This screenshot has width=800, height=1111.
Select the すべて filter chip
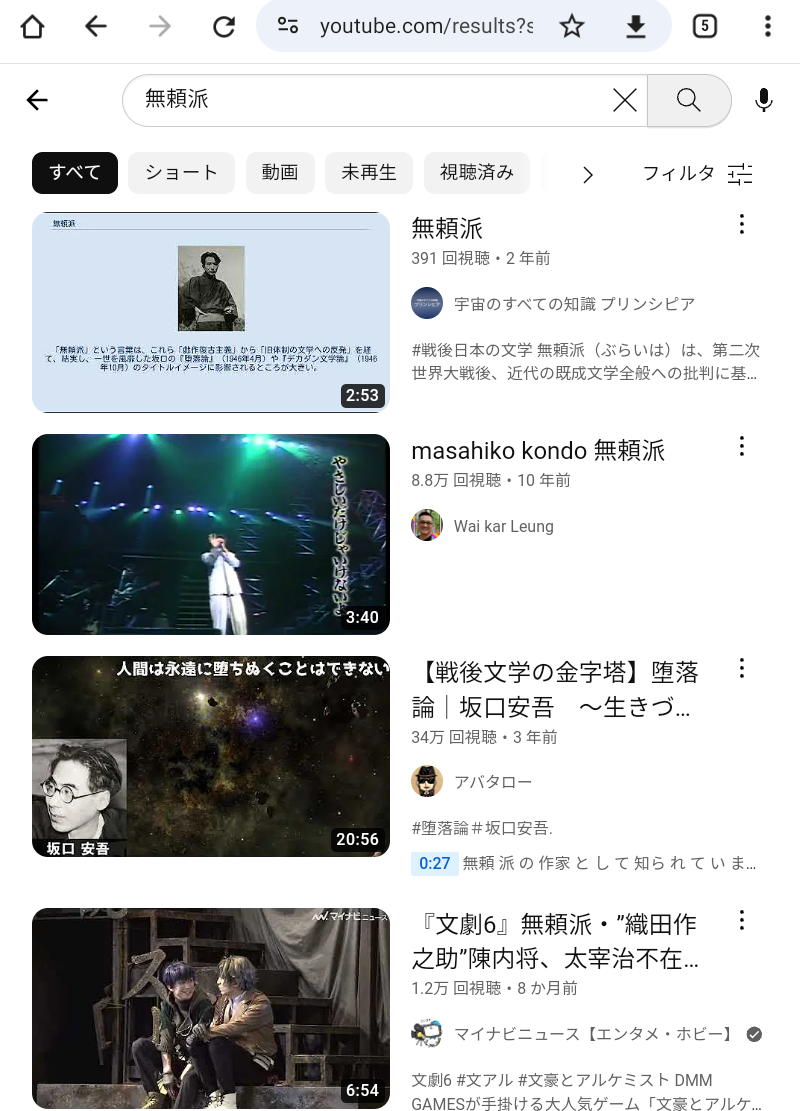click(75, 173)
